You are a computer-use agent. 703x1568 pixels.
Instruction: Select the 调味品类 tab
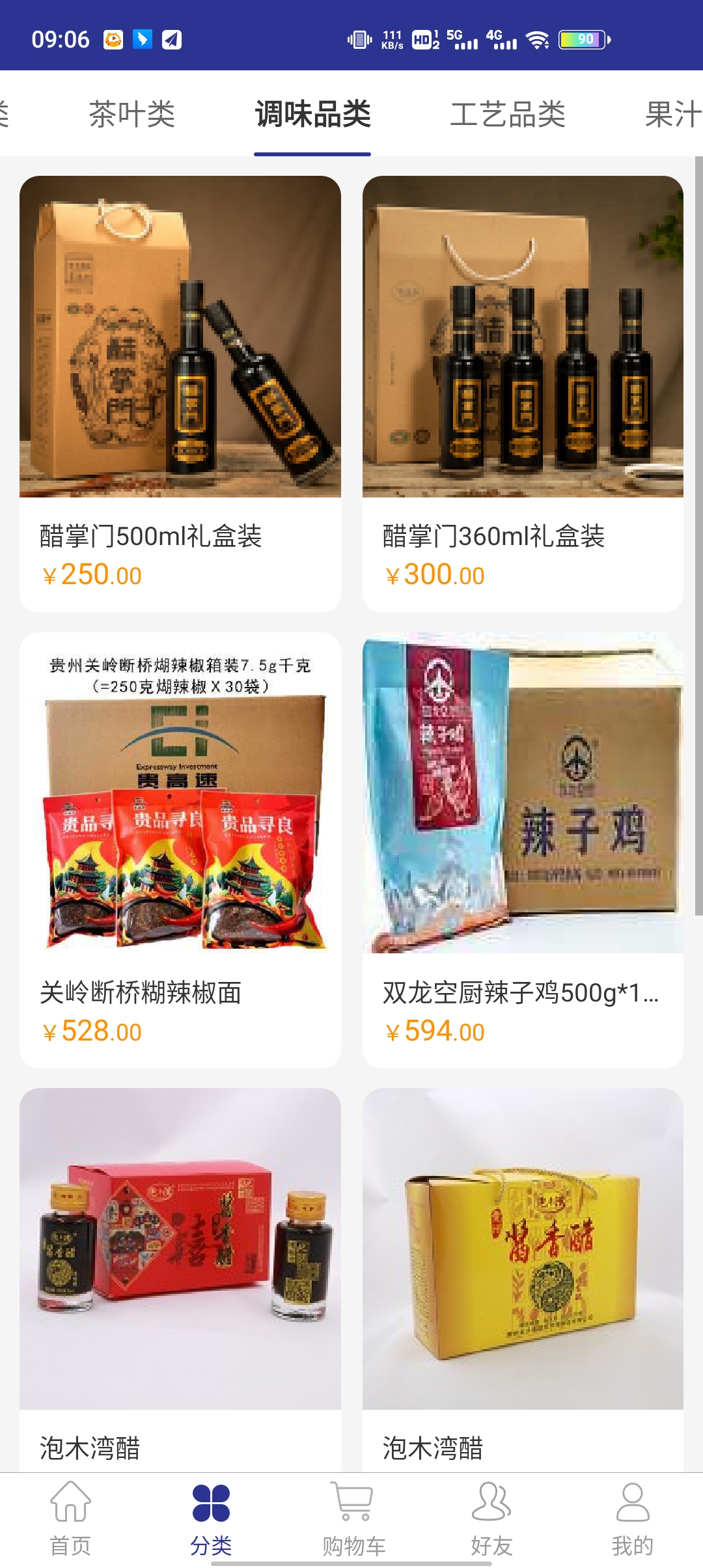(312, 114)
